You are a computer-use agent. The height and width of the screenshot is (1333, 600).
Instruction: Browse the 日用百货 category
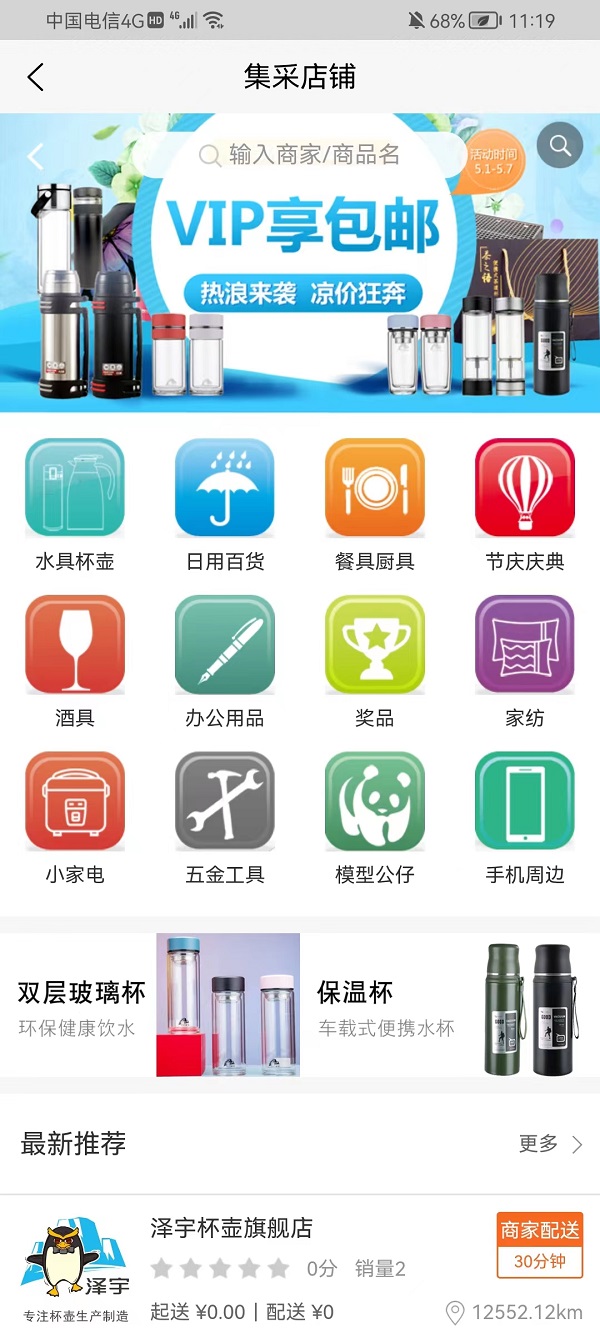(225, 503)
